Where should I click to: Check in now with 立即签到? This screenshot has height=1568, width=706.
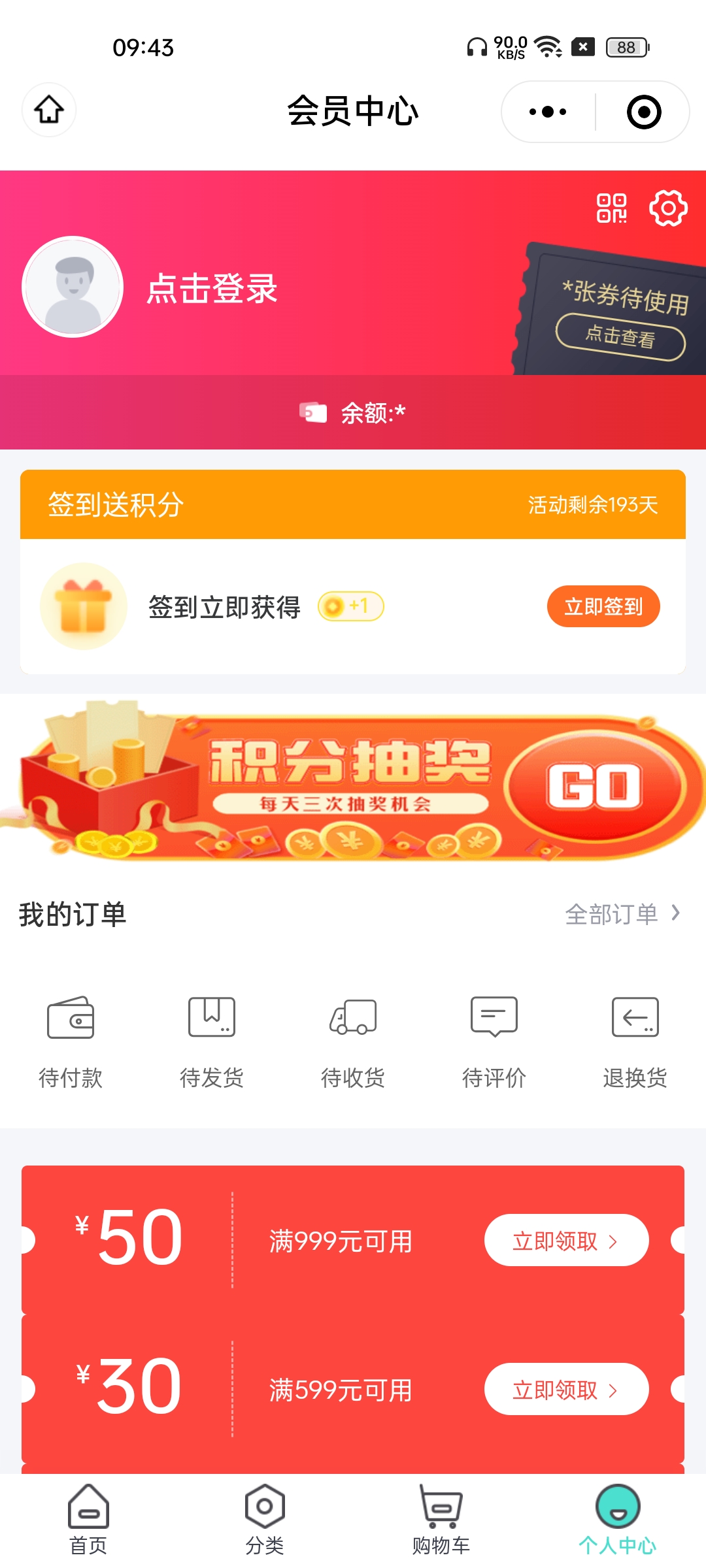tap(603, 606)
